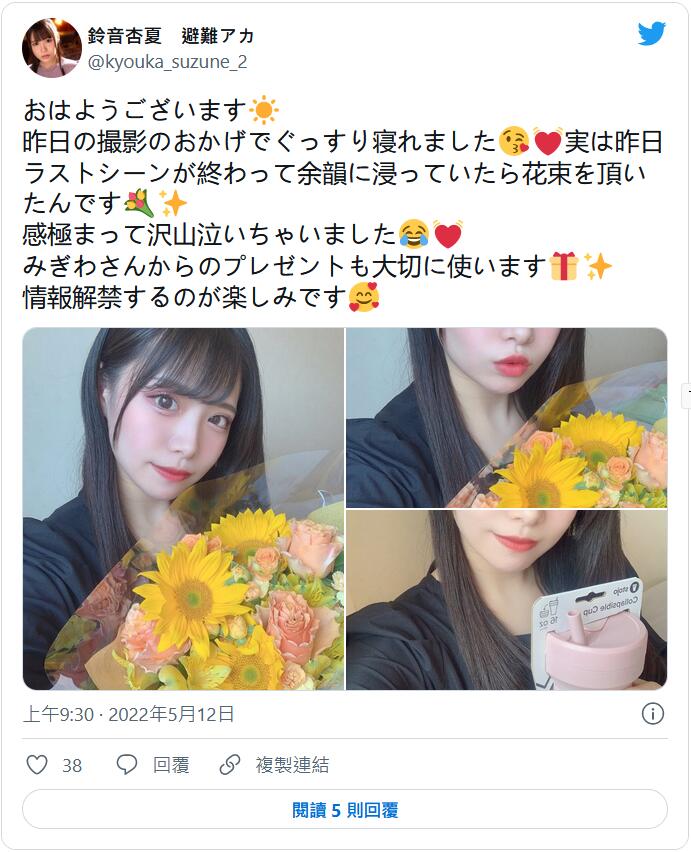Viewport: 691px width, 852px height.
Task: Like this tweet with the heart
Action: [x=37, y=765]
